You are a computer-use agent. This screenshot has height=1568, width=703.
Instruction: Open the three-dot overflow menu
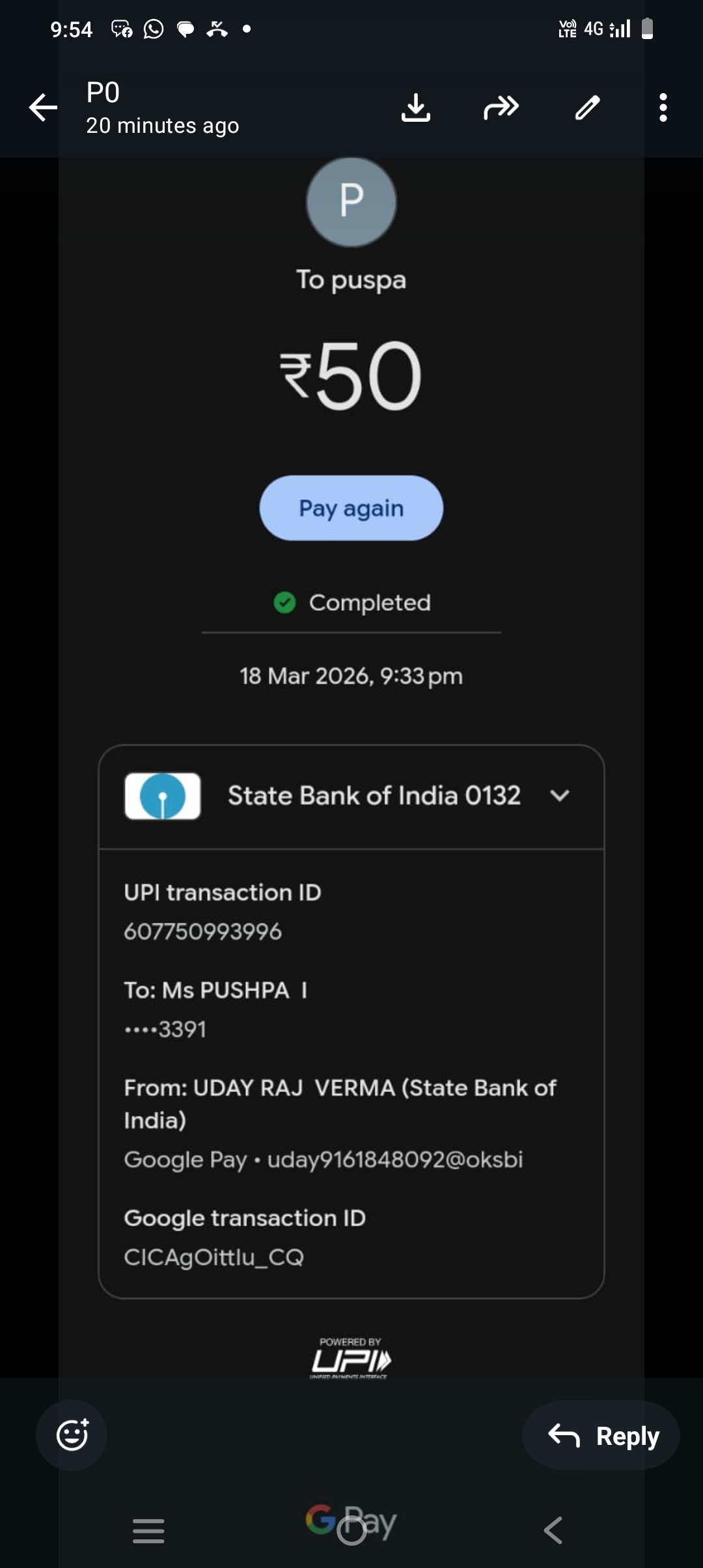coord(663,107)
